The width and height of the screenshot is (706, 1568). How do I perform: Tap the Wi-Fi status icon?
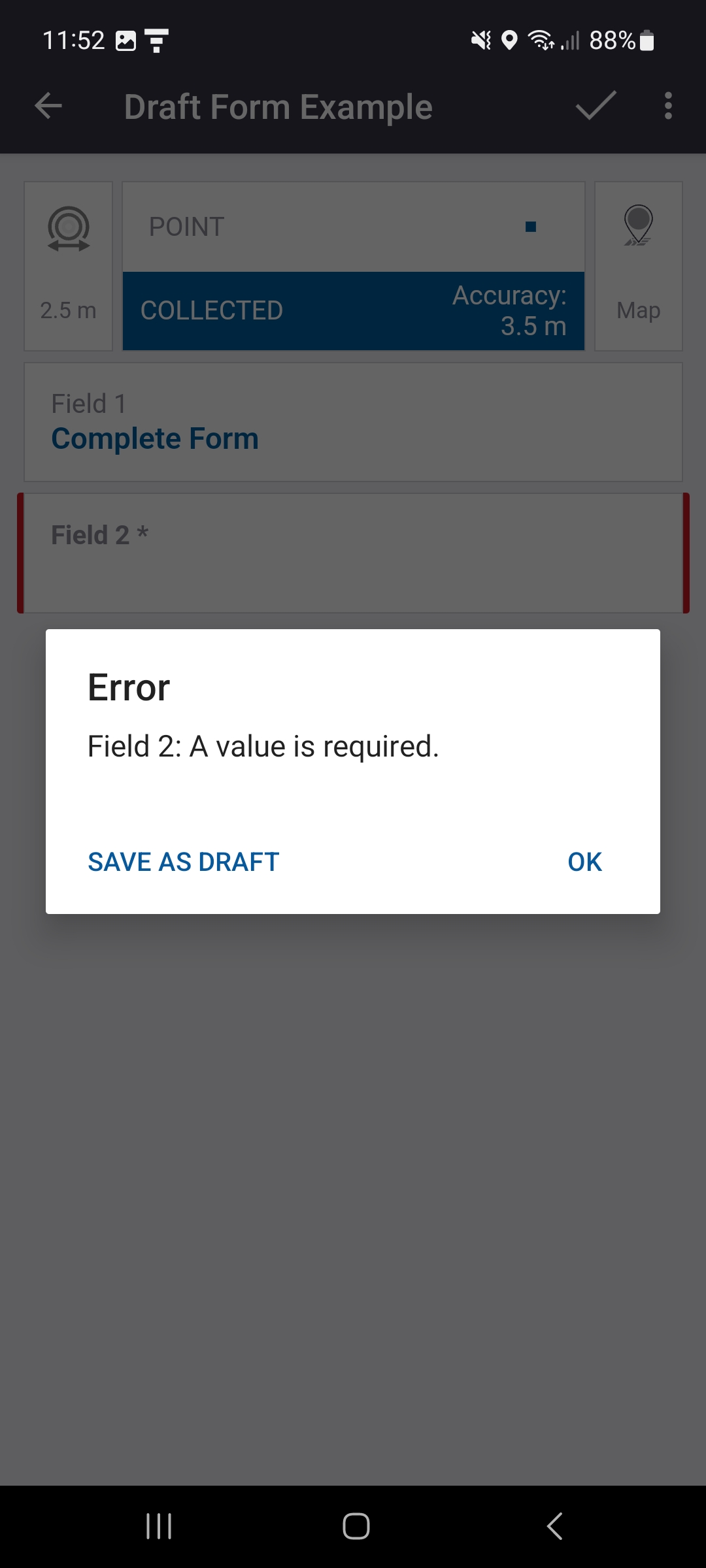coord(540,41)
